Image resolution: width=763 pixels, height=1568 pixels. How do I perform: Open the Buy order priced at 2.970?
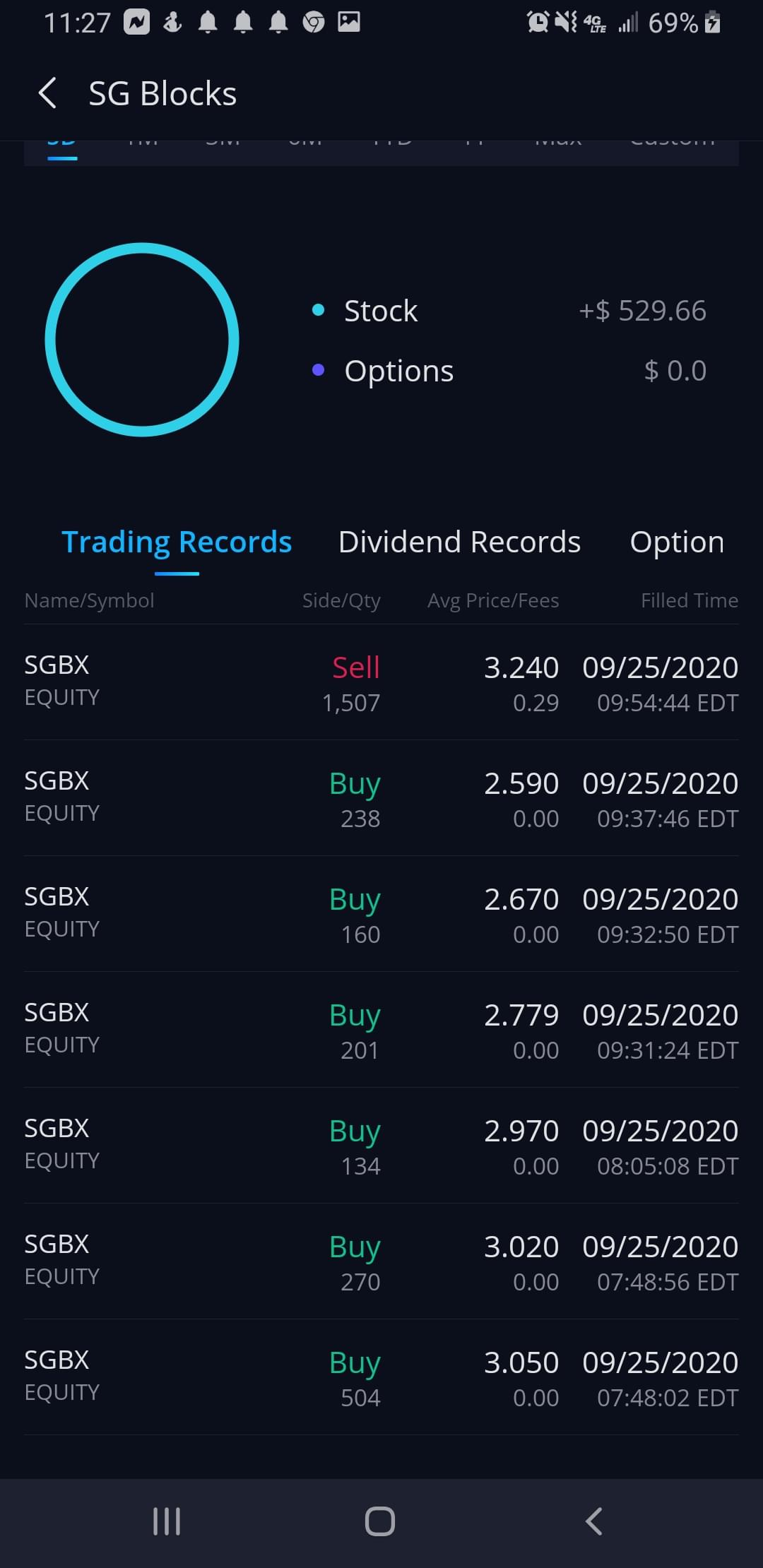click(381, 1146)
